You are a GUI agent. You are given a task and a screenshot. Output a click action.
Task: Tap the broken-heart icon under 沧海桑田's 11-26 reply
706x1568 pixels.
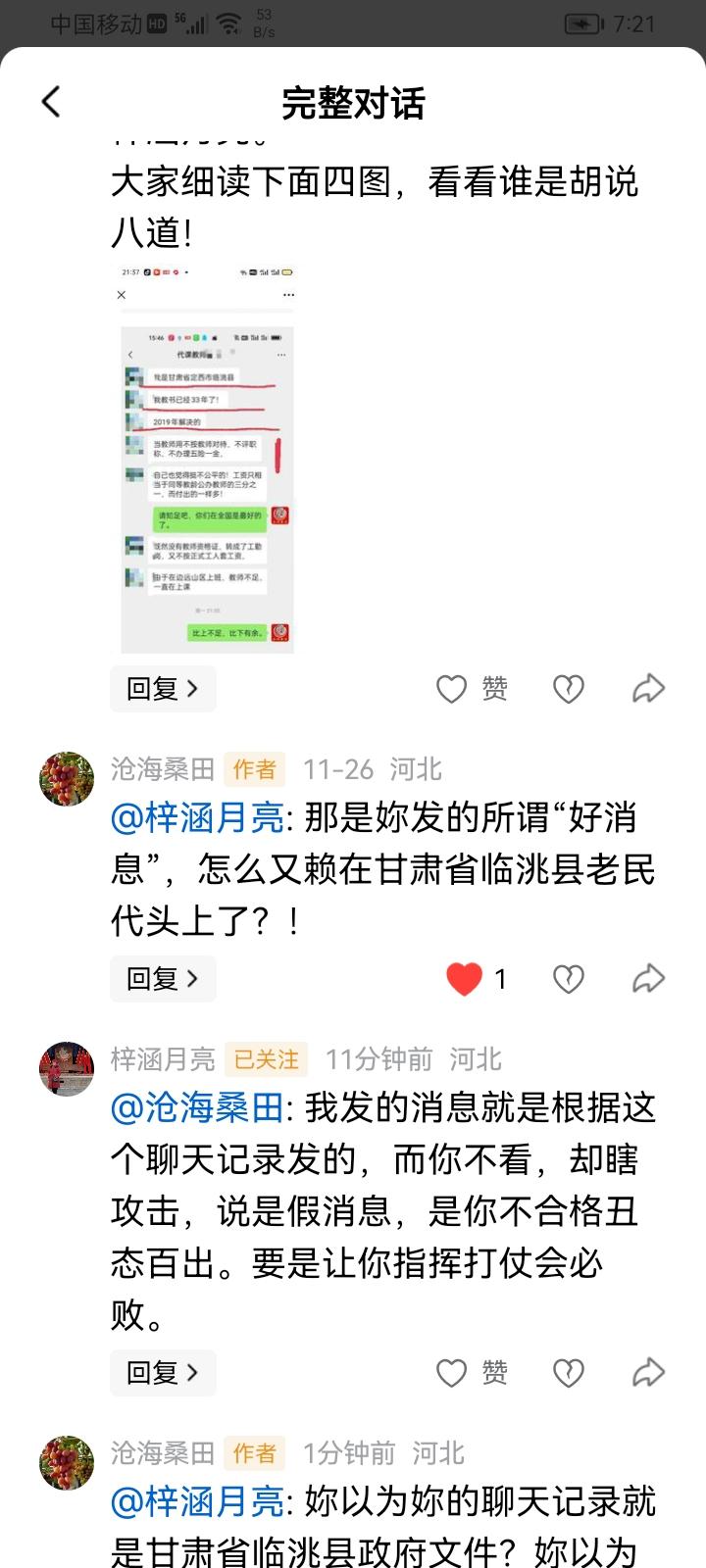[569, 978]
